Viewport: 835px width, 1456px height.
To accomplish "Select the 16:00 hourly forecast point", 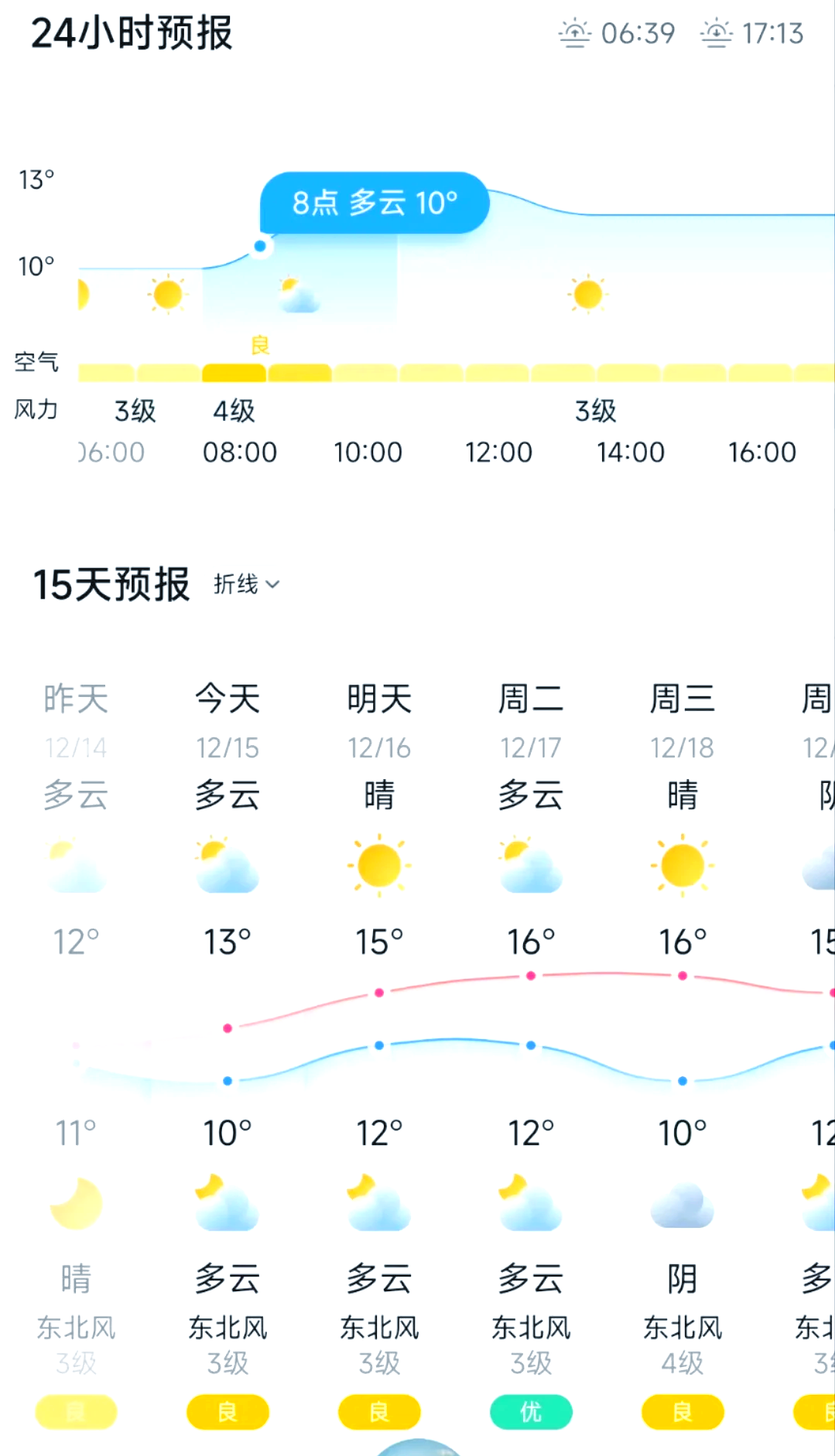I will (x=762, y=452).
